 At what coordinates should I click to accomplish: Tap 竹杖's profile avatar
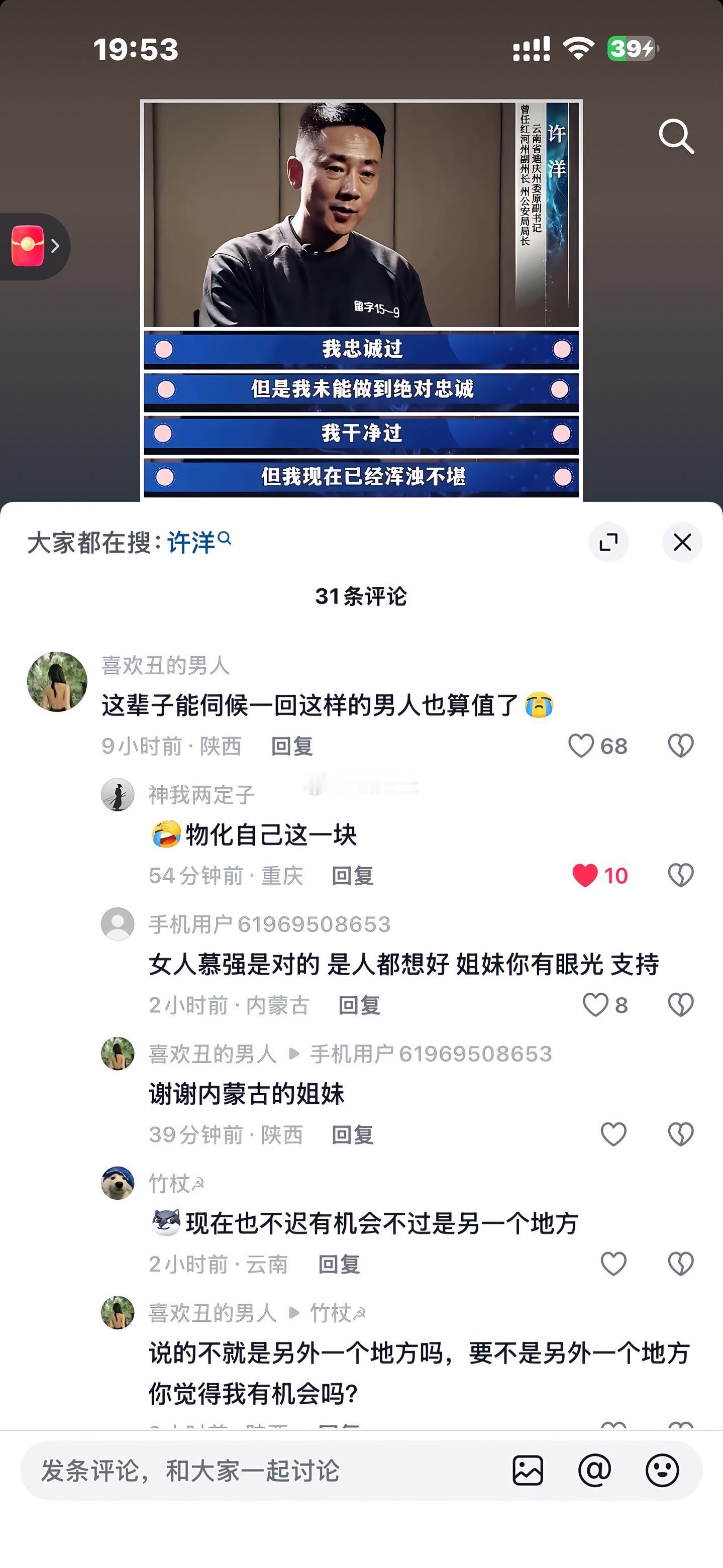coord(118,1183)
